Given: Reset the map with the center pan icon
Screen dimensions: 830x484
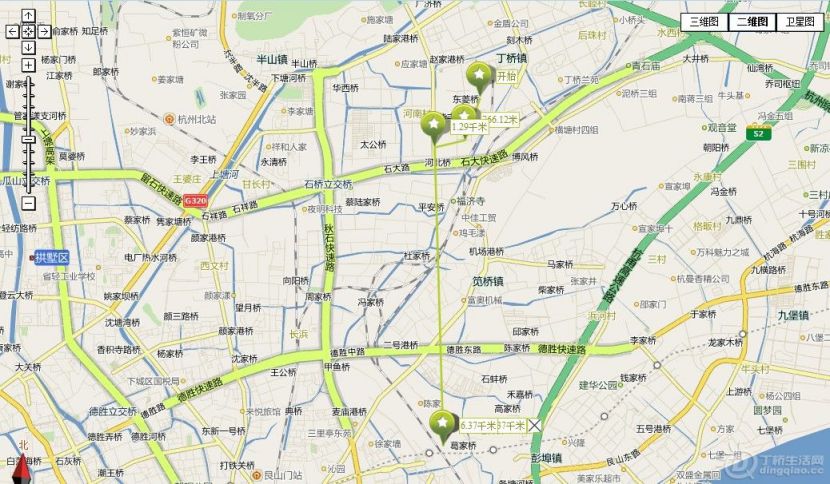Looking at the screenshot, I should point(28,32).
